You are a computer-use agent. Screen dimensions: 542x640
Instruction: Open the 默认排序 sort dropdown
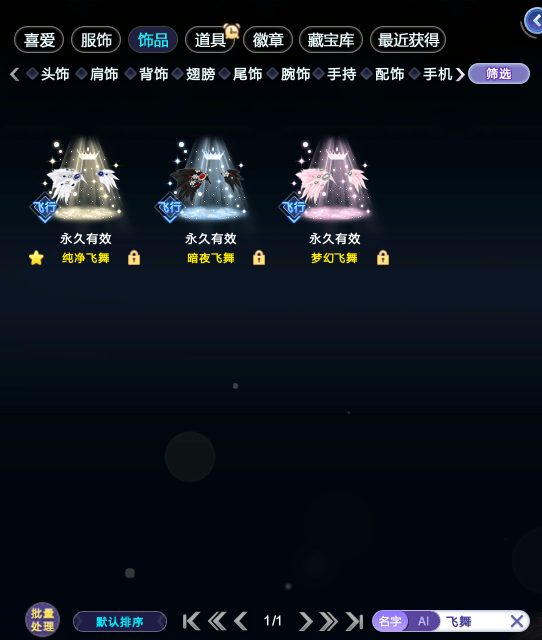pos(120,622)
